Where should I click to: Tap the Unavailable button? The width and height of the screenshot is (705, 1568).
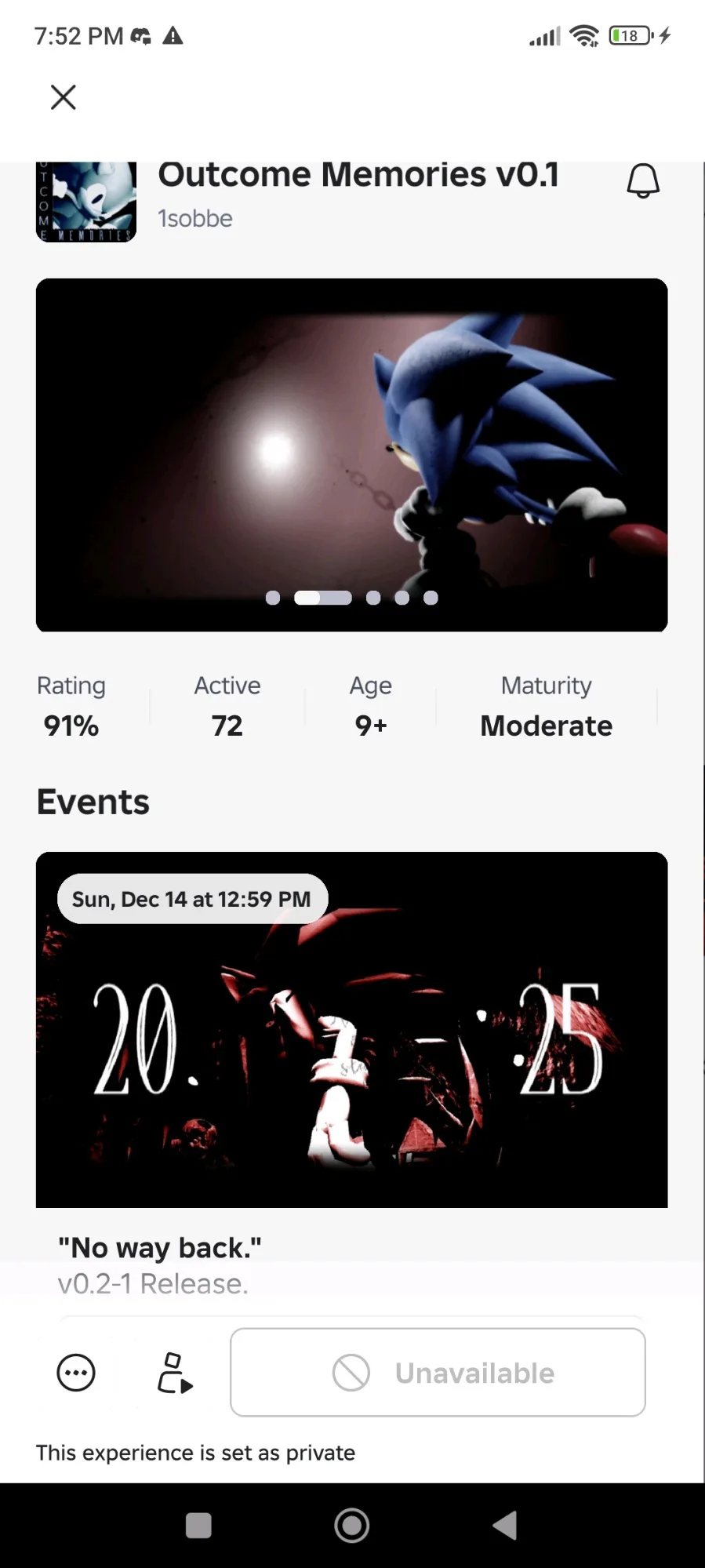(438, 1373)
